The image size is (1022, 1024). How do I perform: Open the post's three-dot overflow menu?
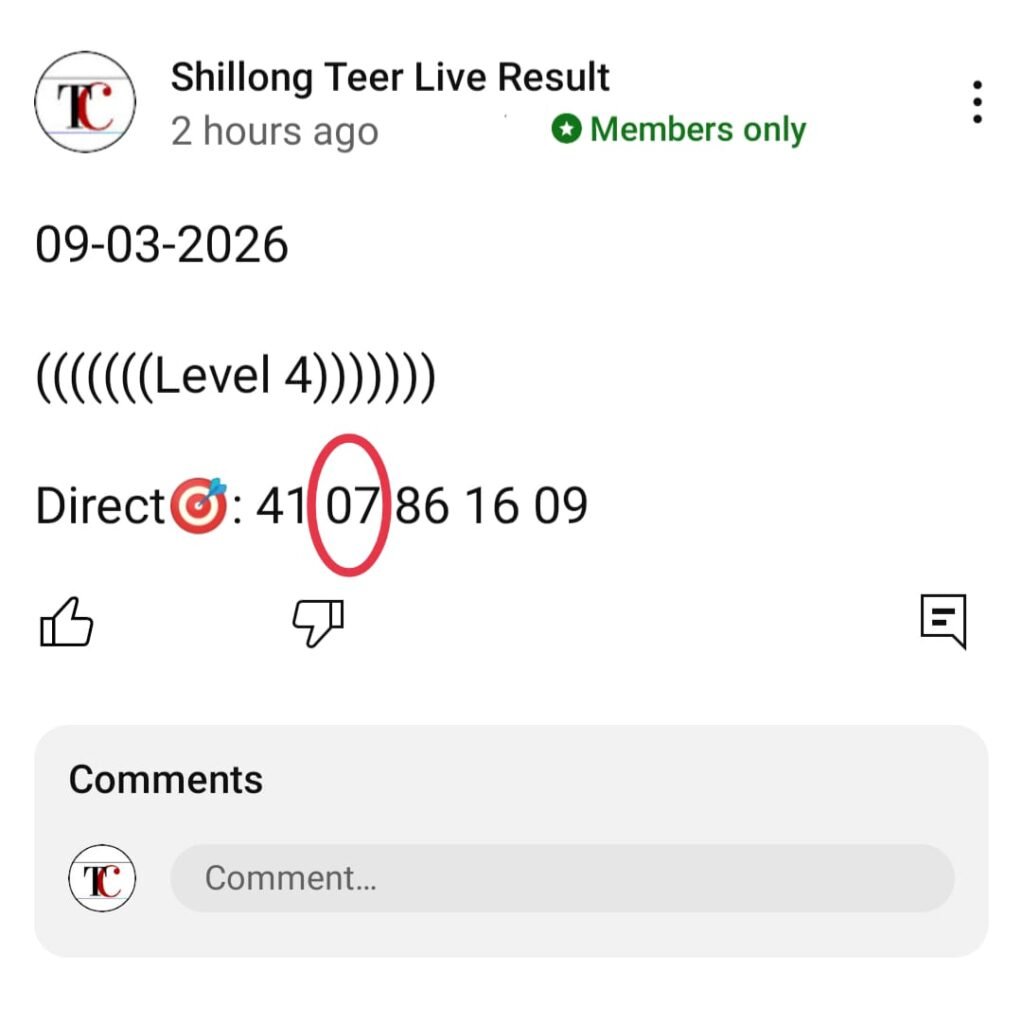(976, 102)
